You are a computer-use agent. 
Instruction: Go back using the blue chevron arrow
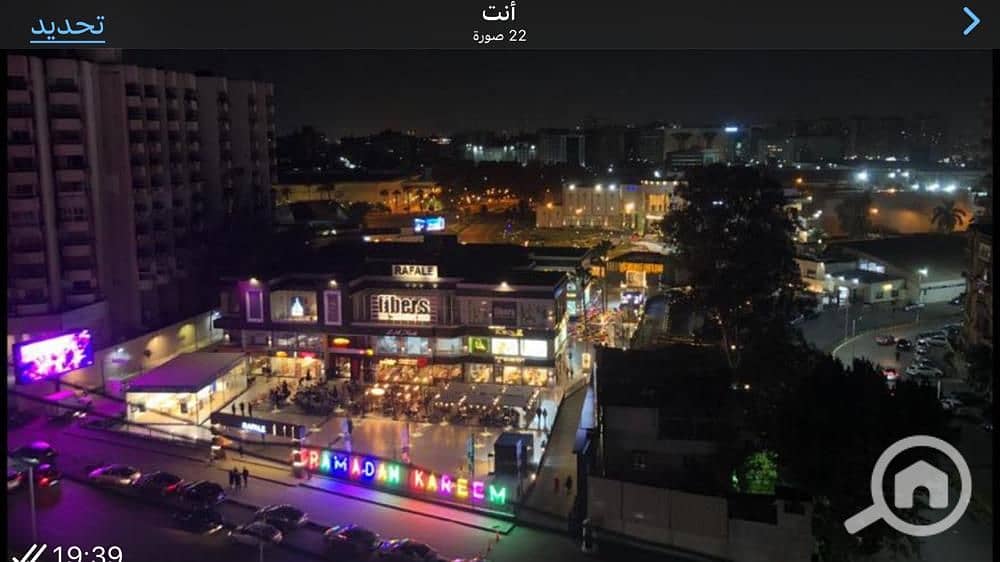click(971, 21)
